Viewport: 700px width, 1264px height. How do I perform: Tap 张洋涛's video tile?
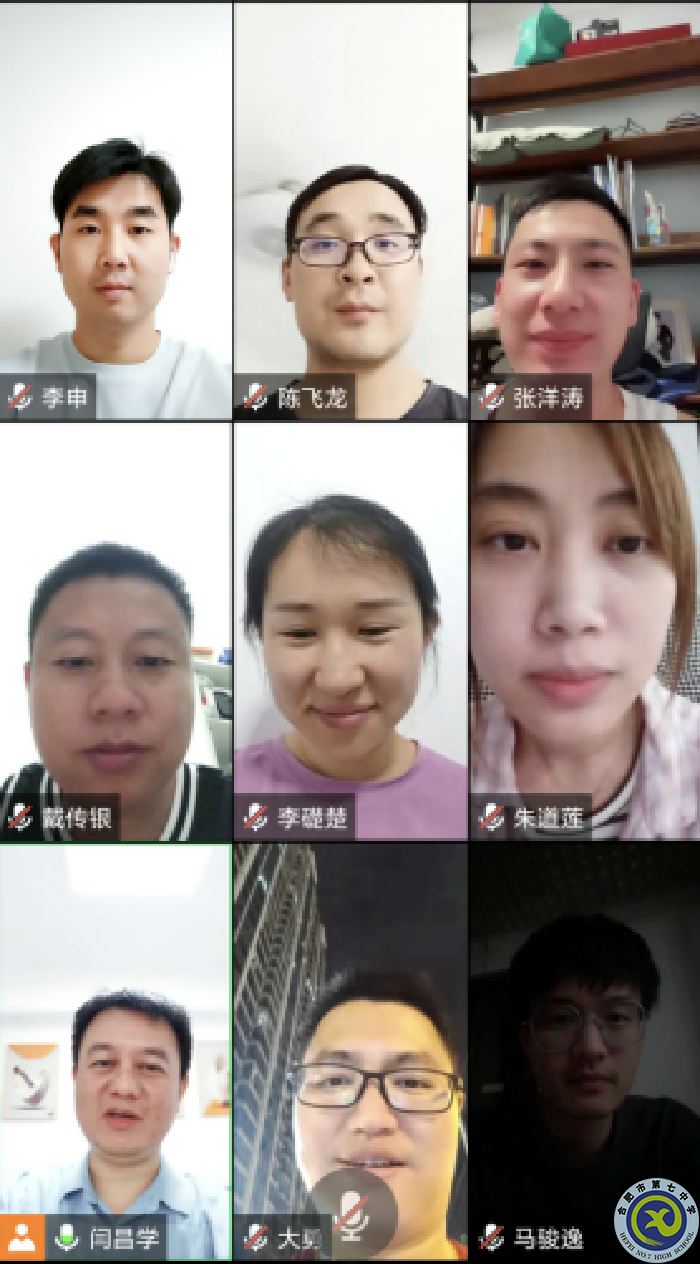585,210
